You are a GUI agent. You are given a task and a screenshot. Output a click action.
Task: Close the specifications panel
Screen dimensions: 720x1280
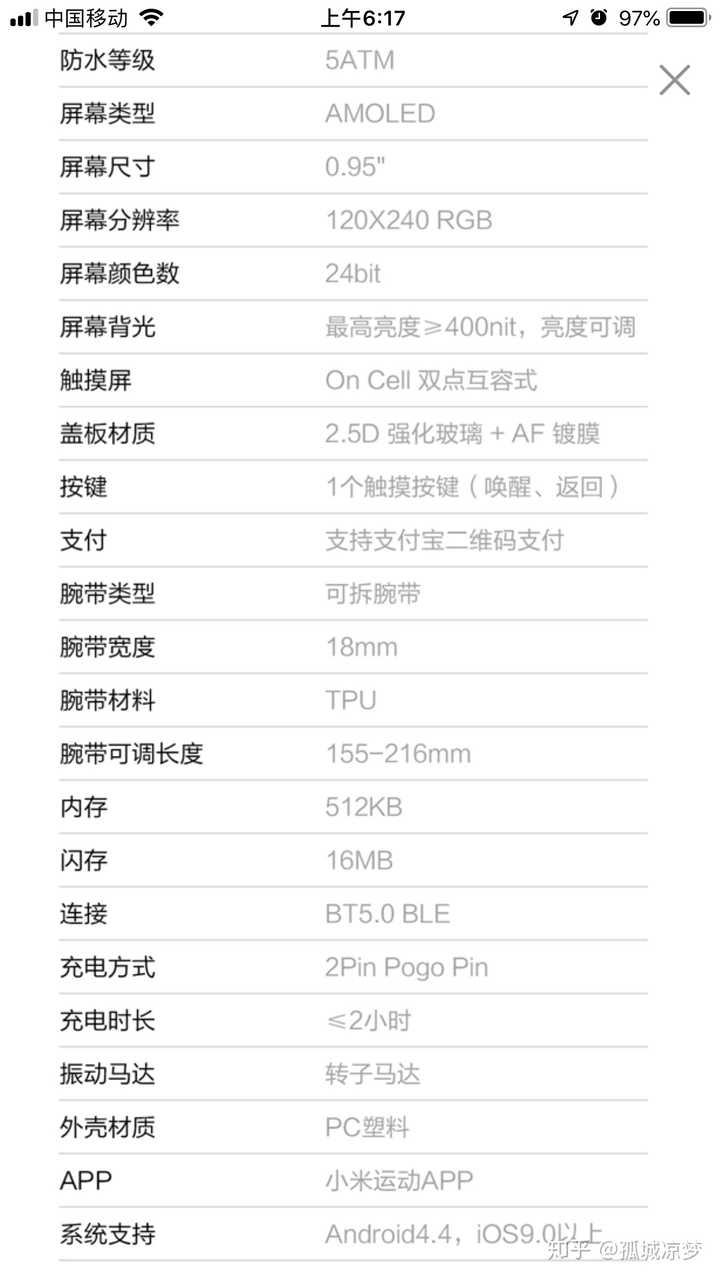click(x=675, y=80)
